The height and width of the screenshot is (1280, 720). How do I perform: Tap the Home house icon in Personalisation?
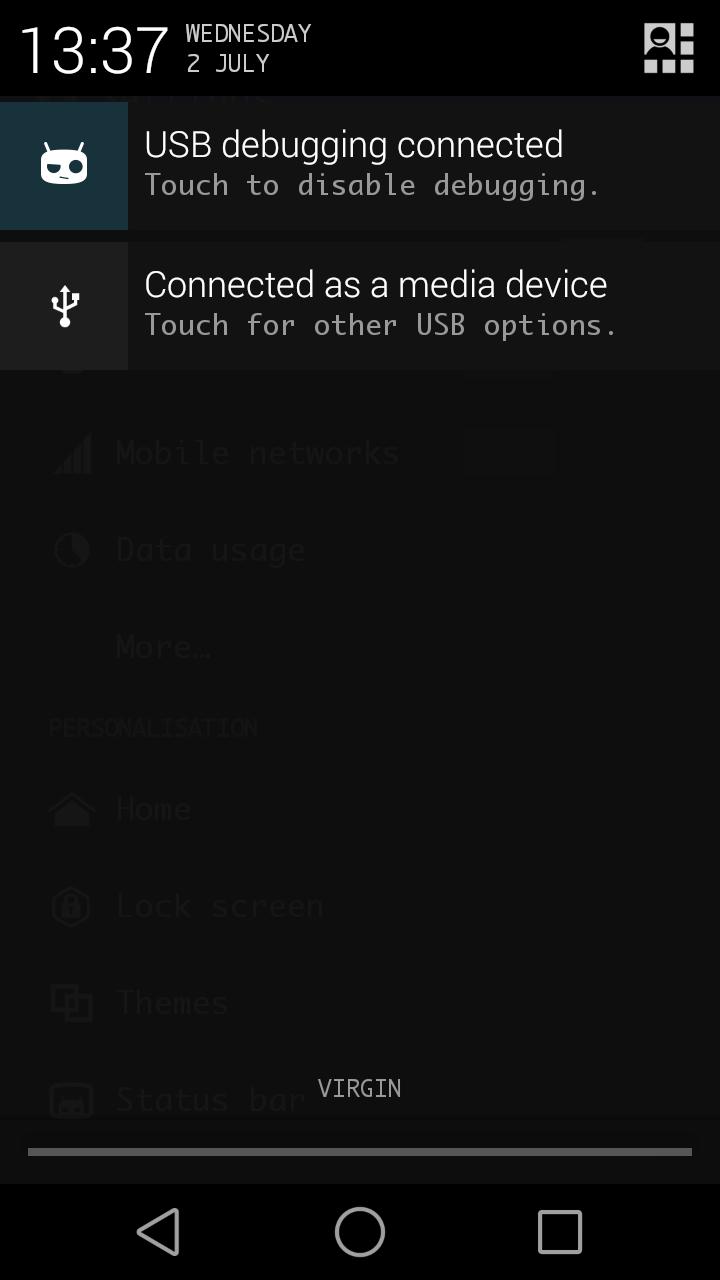tap(70, 808)
